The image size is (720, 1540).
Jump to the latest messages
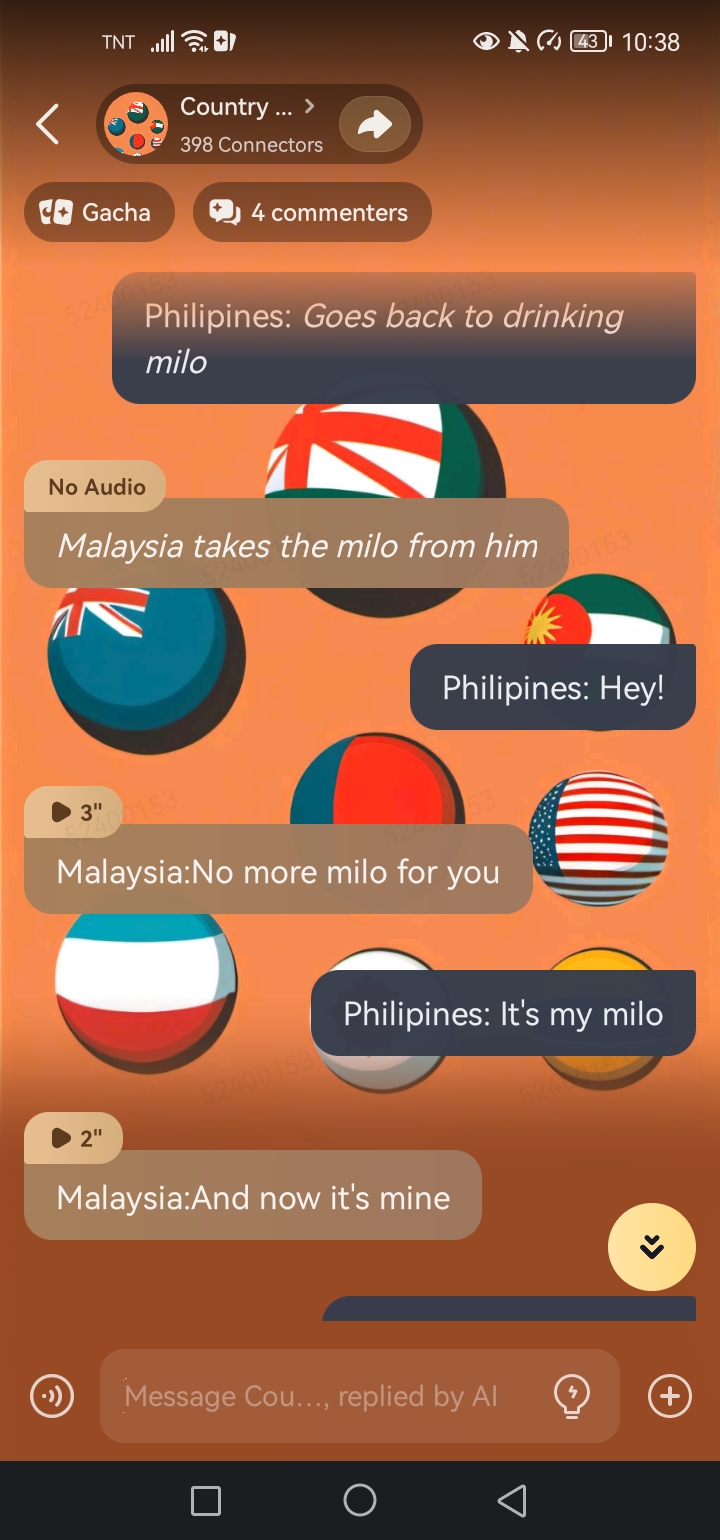pos(651,1246)
